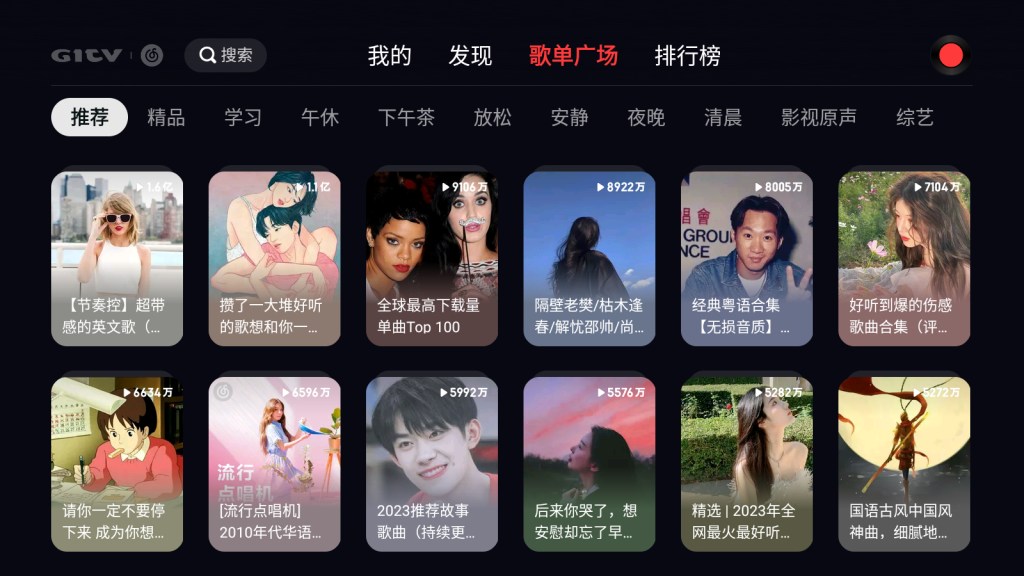Screen dimensions: 1024x576
Task: Show 安静 playlists
Action: (569, 118)
